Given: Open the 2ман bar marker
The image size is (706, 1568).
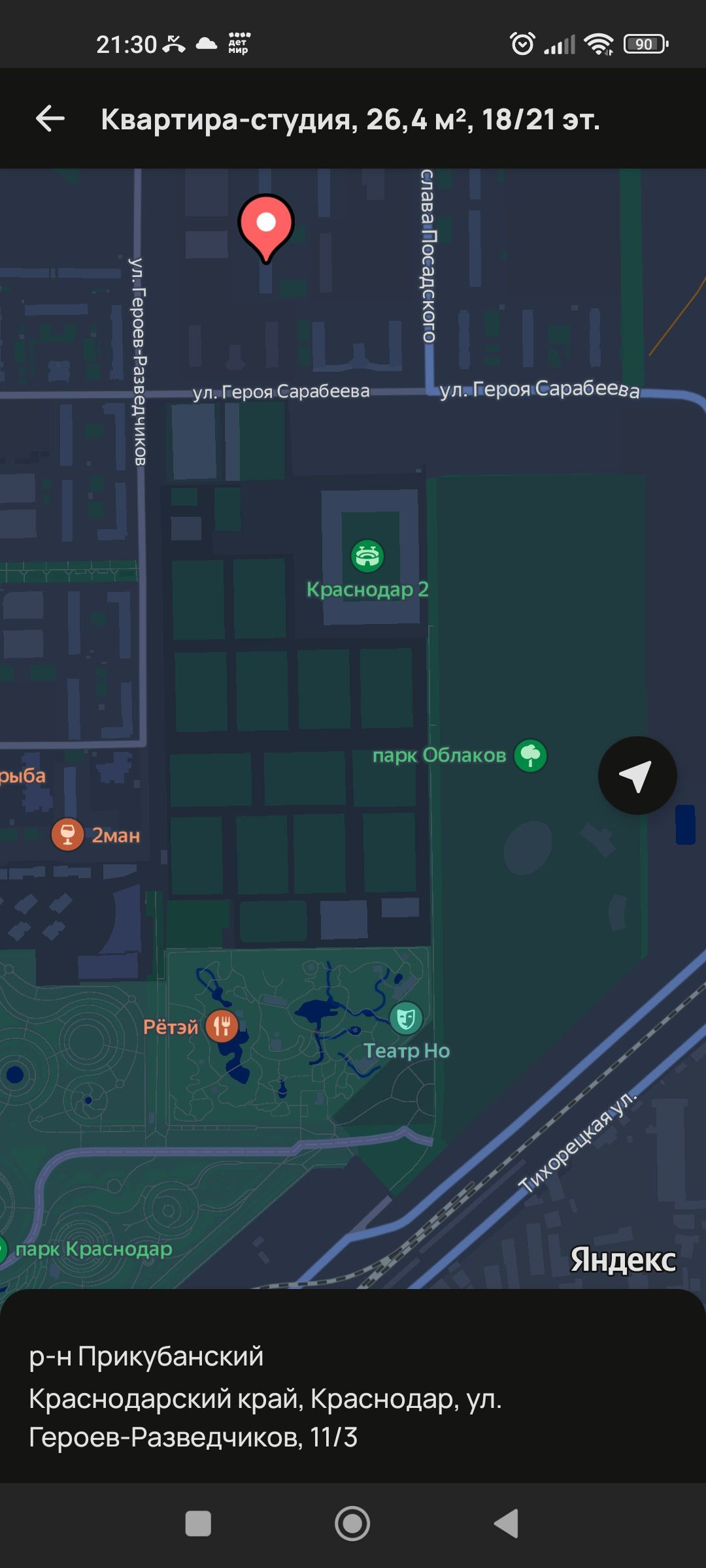Looking at the screenshot, I should click(x=68, y=834).
